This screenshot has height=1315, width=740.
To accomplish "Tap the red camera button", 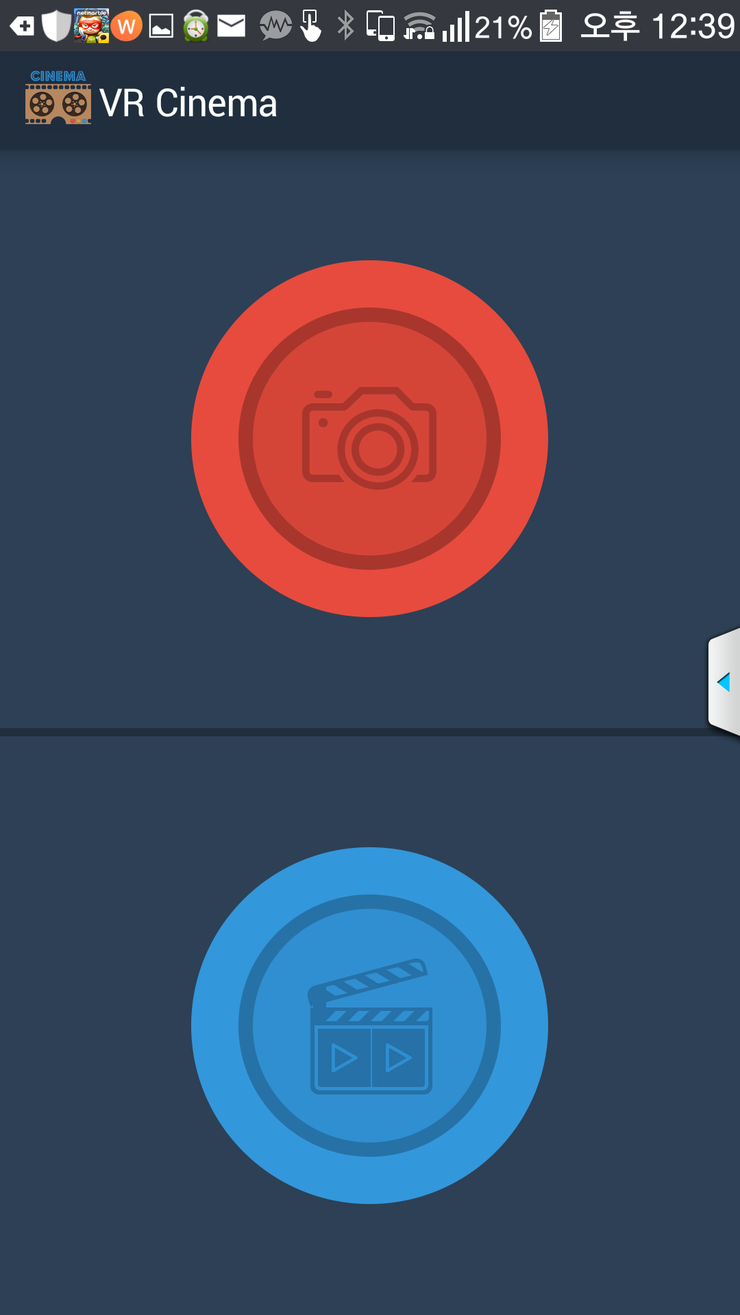I will [x=369, y=439].
